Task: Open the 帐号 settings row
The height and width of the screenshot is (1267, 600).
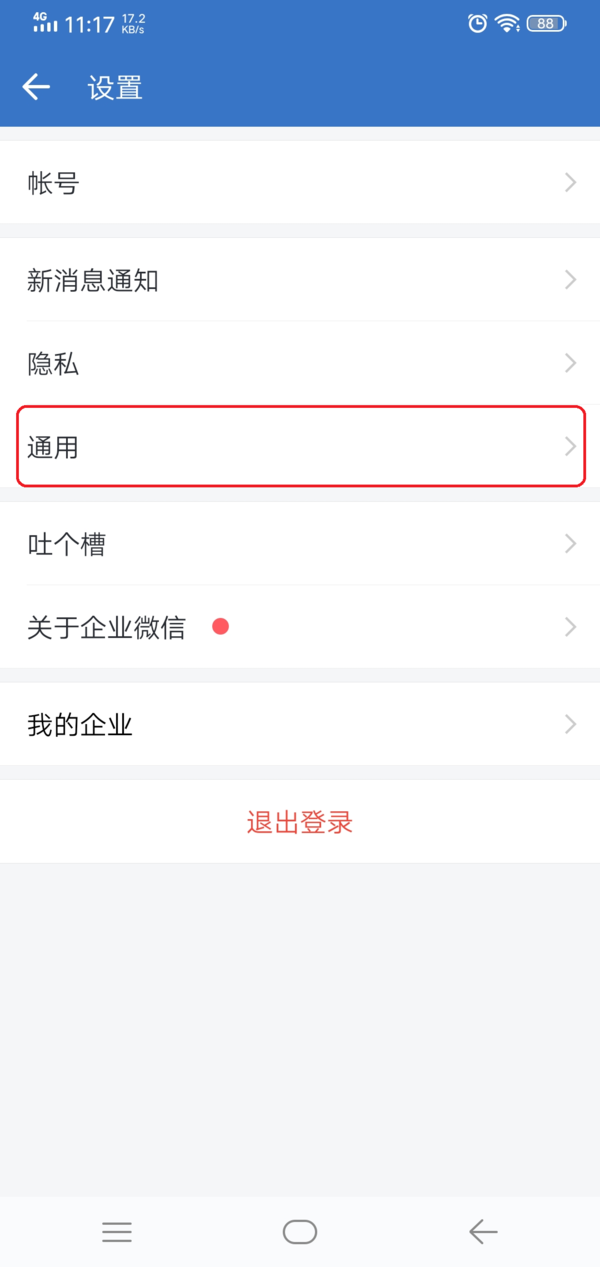Action: coord(300,183)
